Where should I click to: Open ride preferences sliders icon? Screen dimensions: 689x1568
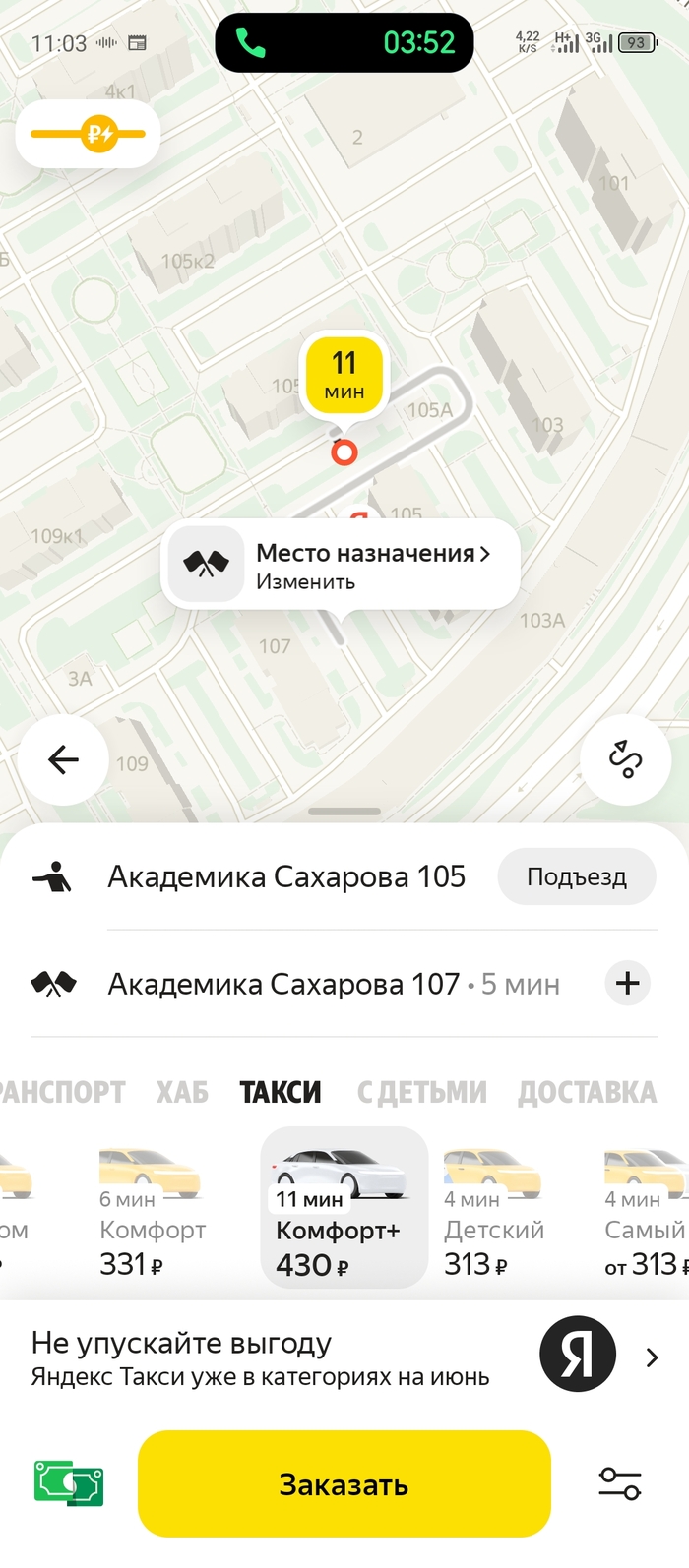coord(620,1483)
